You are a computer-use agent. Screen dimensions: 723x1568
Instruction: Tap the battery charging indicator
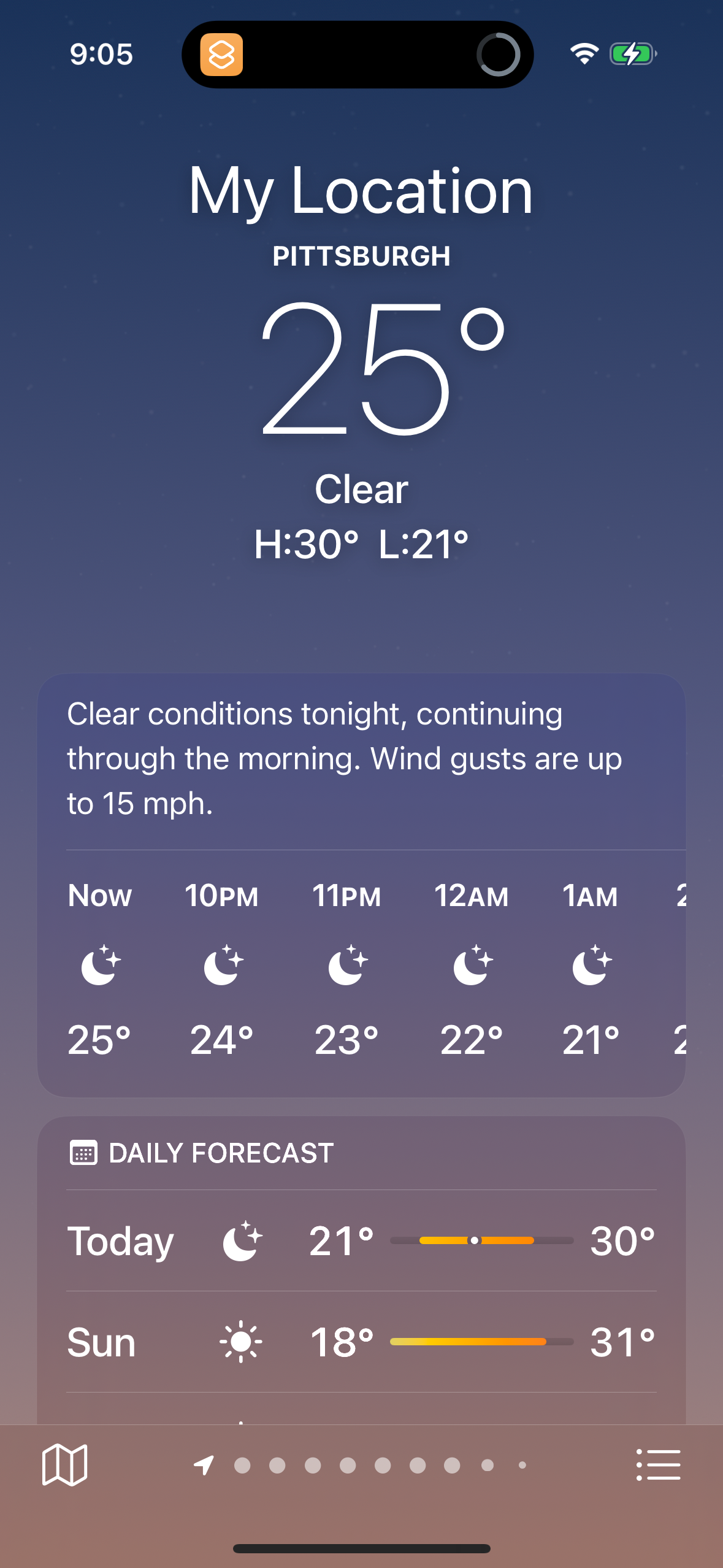pyautogui.click(x=630, y=54)
